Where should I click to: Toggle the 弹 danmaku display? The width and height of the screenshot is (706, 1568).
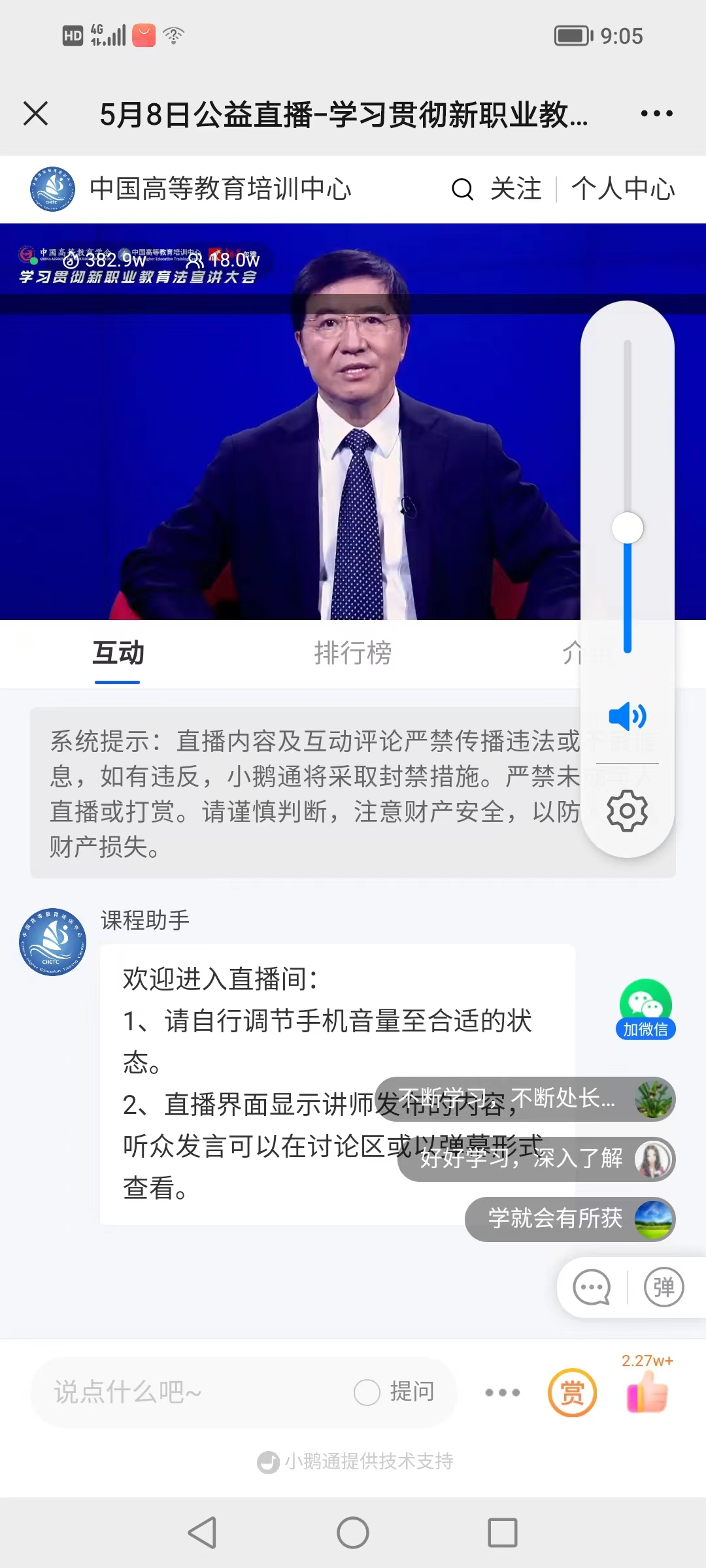[x=664, y=1288]
